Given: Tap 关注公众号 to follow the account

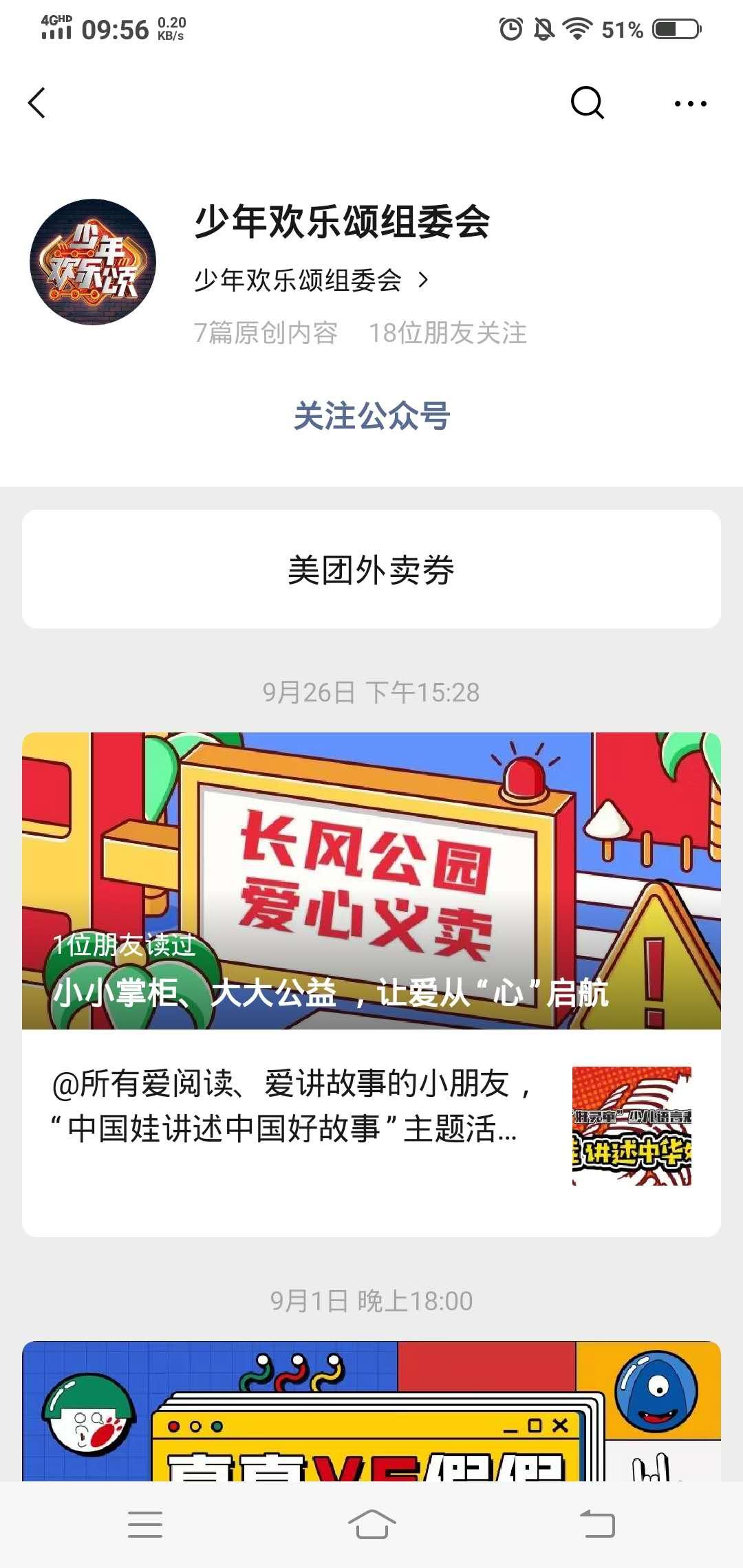Looking at the screenshot, I should tap(371, 416).
